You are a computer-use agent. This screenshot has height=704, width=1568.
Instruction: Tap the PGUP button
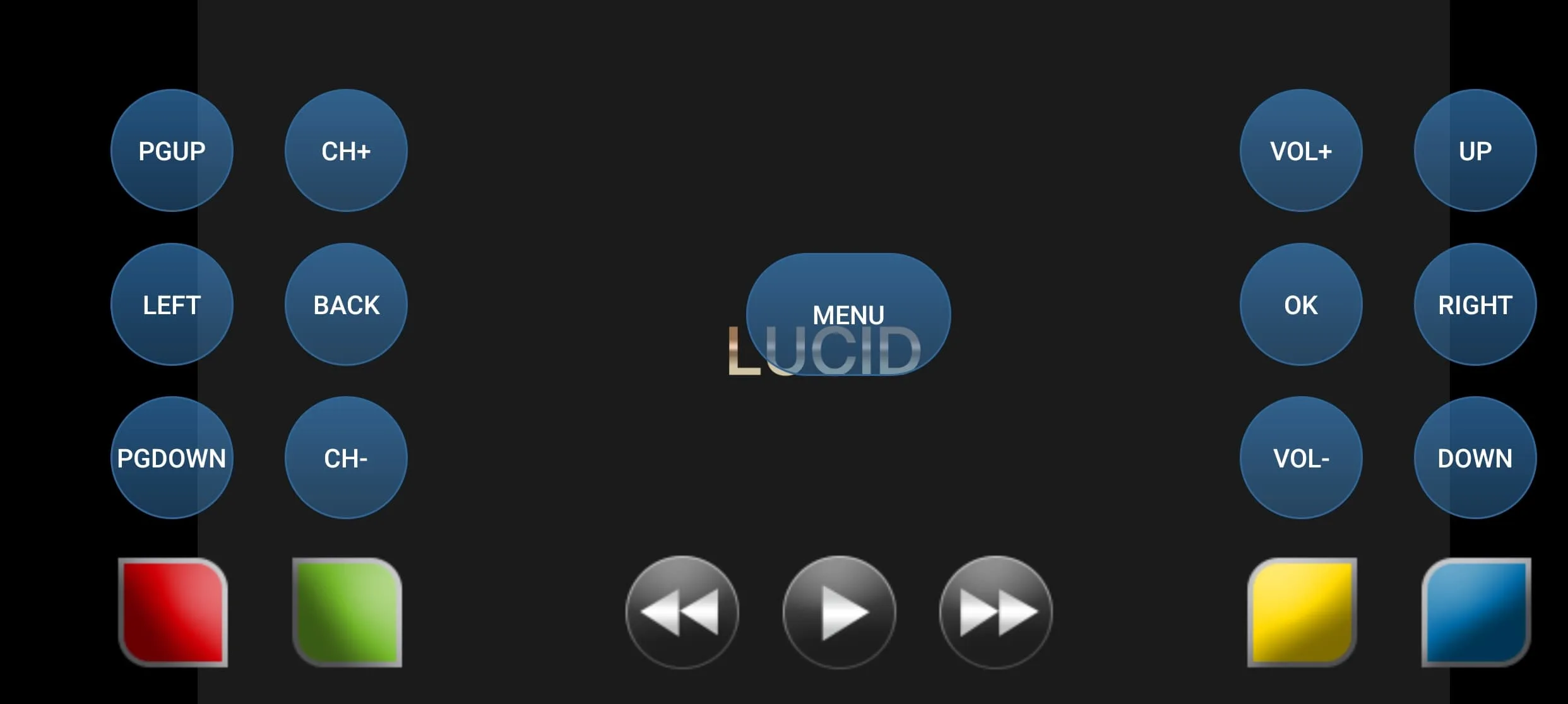click(172, 151)
